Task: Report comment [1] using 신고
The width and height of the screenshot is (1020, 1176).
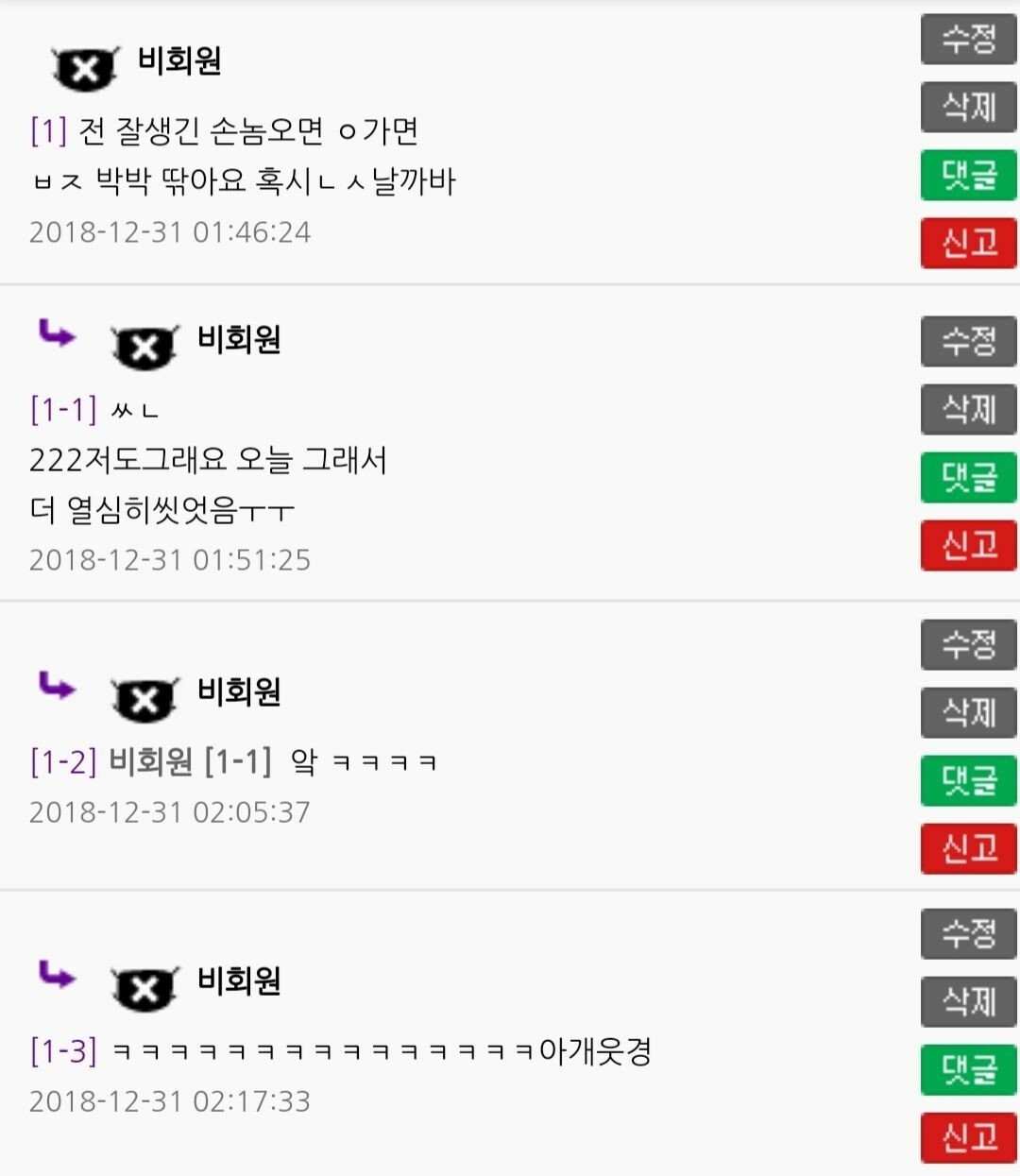Action: tap(968, 243)
